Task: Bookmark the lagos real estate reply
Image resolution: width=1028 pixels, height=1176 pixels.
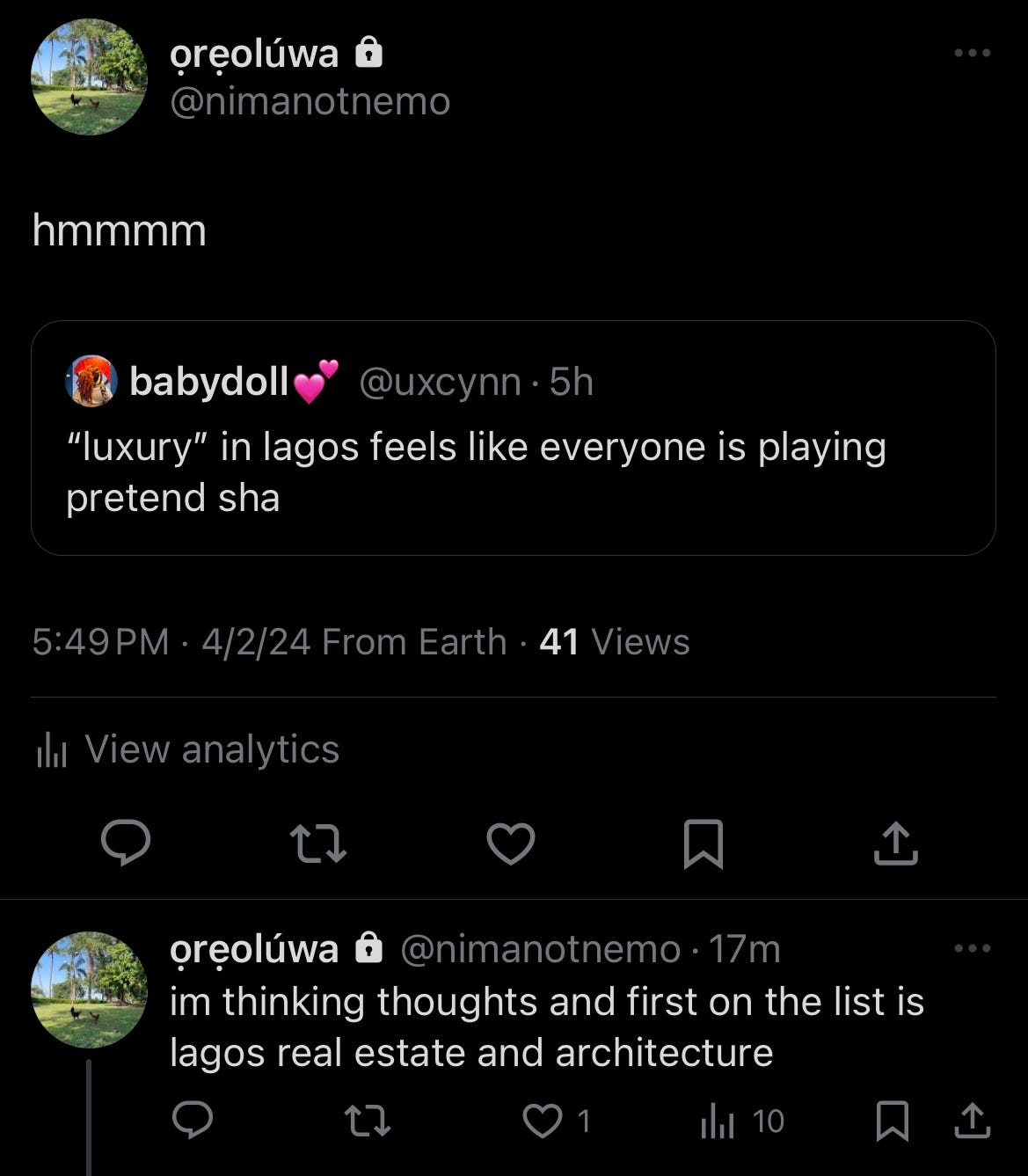Action: click(892, 1121)
